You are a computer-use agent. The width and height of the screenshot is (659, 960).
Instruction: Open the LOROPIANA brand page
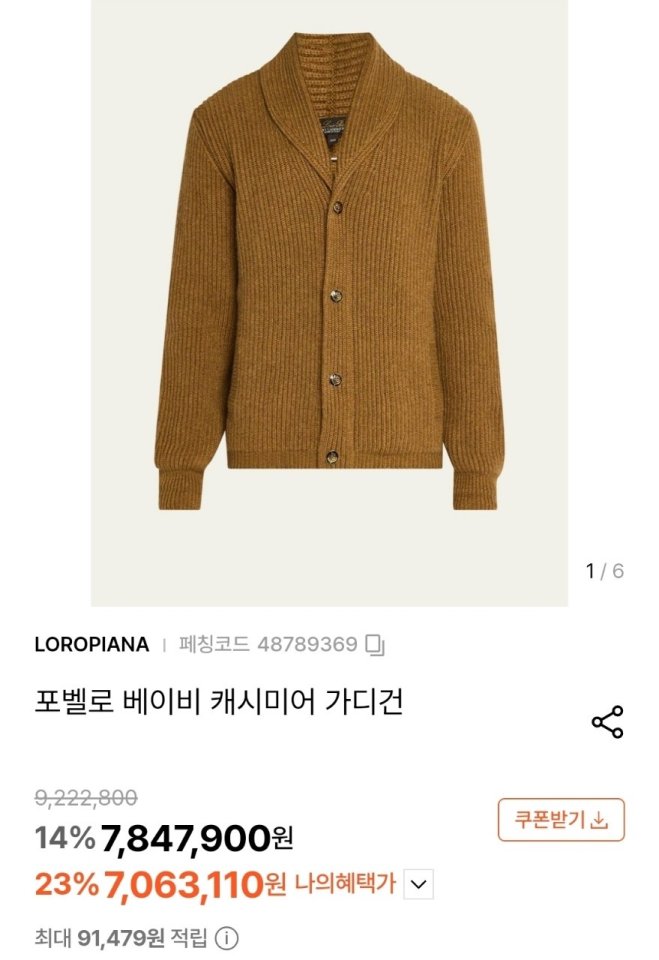tap(91, 645)
